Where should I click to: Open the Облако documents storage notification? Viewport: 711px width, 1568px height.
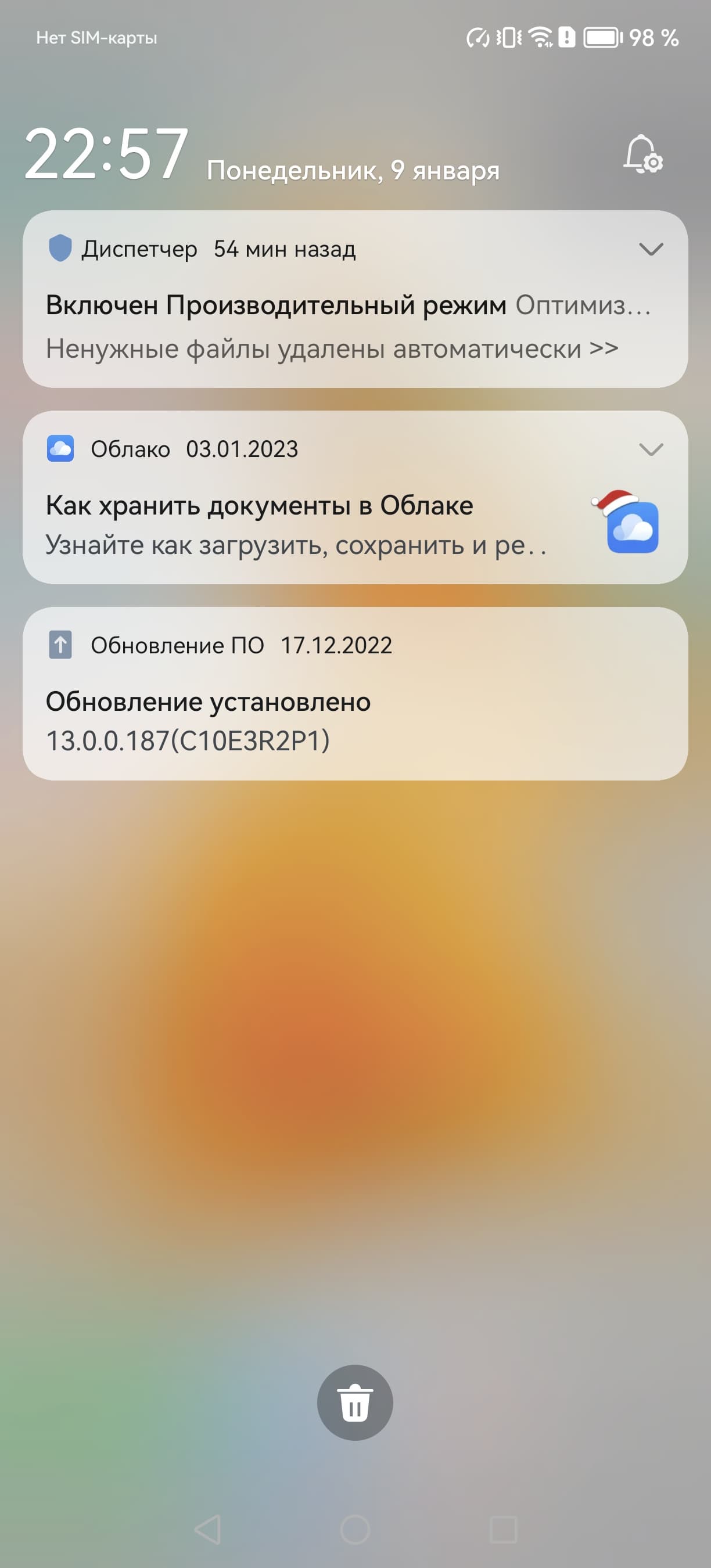coord(304,524)
